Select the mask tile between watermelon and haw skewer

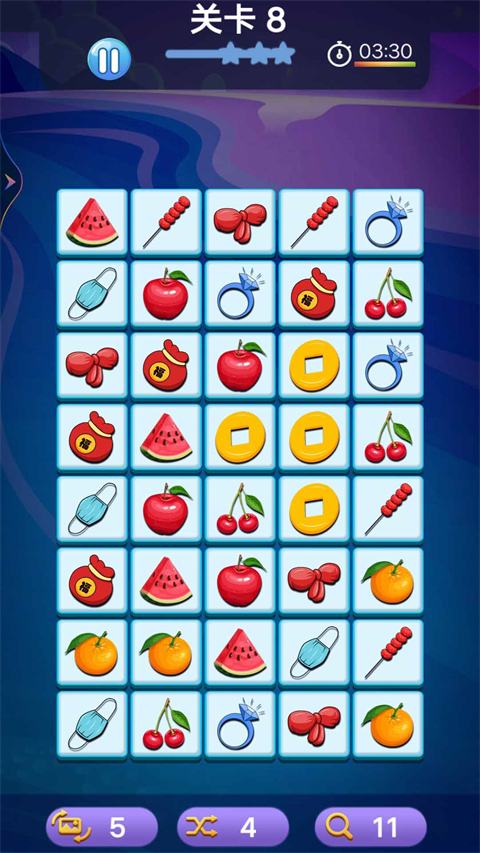coord(314,653)
